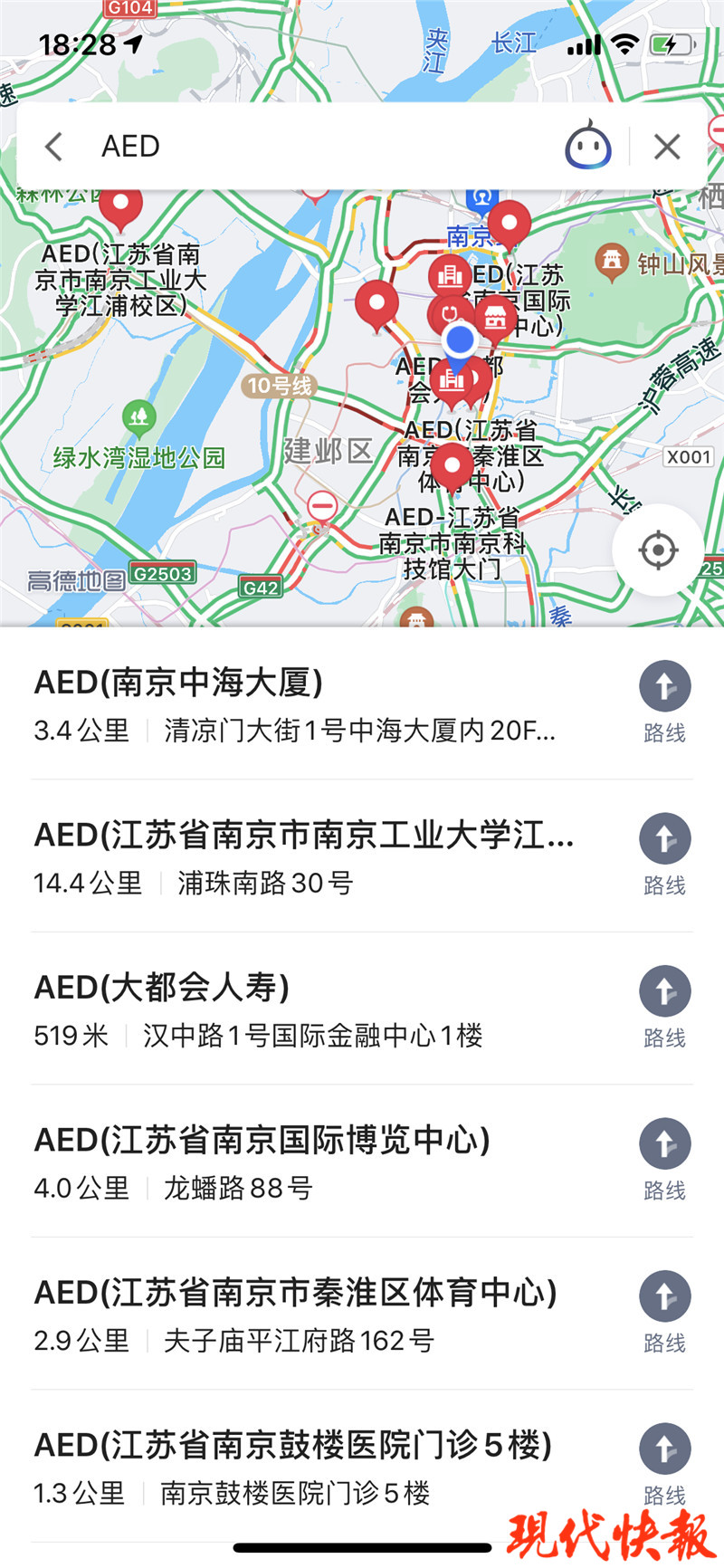
Task: Navigate to the AED at 浦珠南路30号
Action: point(665,854)
